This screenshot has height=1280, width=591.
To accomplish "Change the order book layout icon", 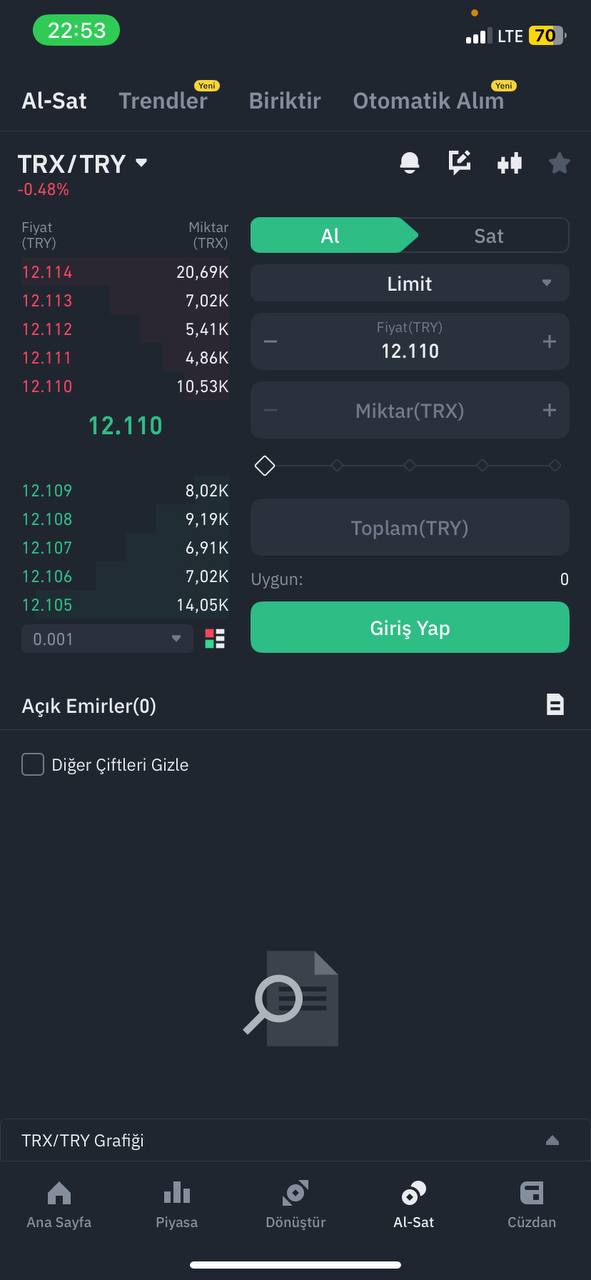I will 215,639.
